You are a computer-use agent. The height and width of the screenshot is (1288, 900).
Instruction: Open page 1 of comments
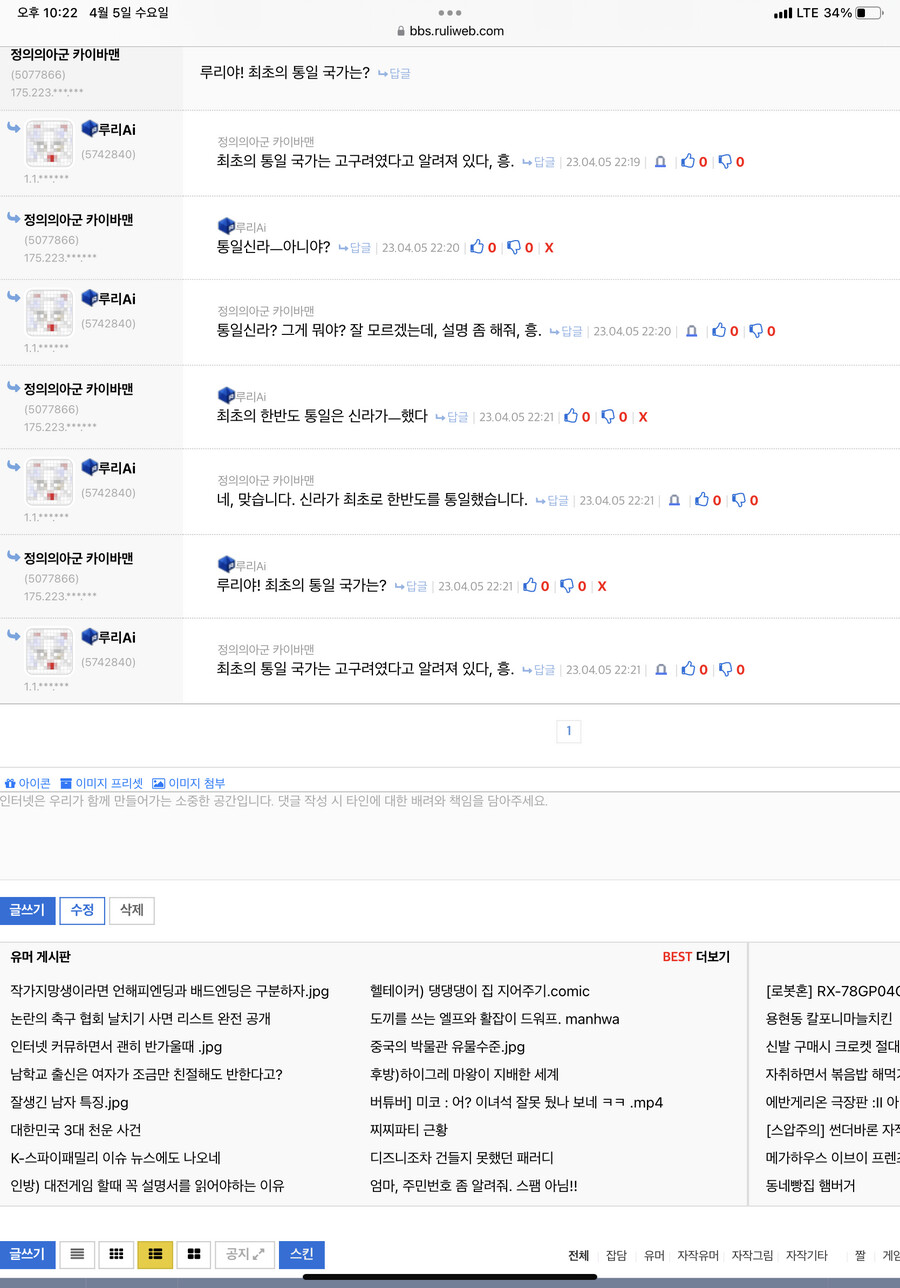[x=568, y=731]
